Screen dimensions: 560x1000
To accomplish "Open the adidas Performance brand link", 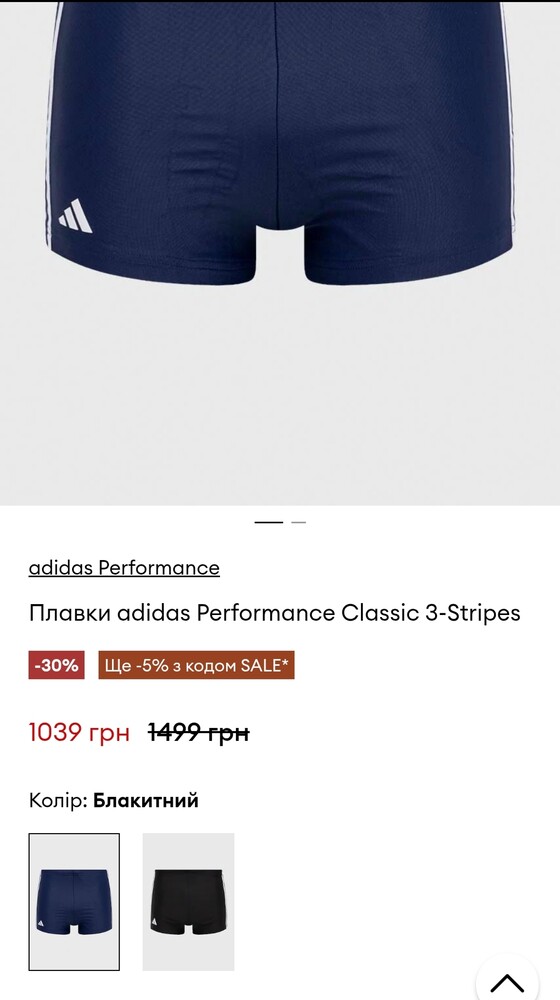I will pos(124,568).
